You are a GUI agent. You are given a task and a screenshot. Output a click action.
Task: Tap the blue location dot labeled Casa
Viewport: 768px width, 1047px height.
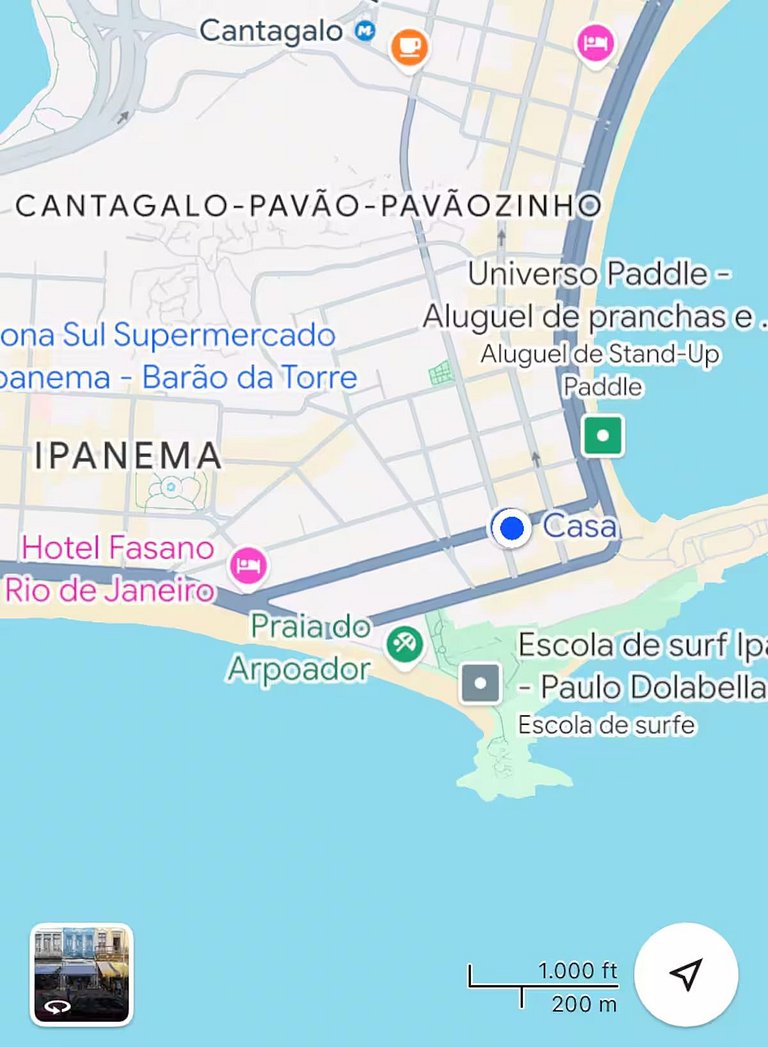(511, 528)
